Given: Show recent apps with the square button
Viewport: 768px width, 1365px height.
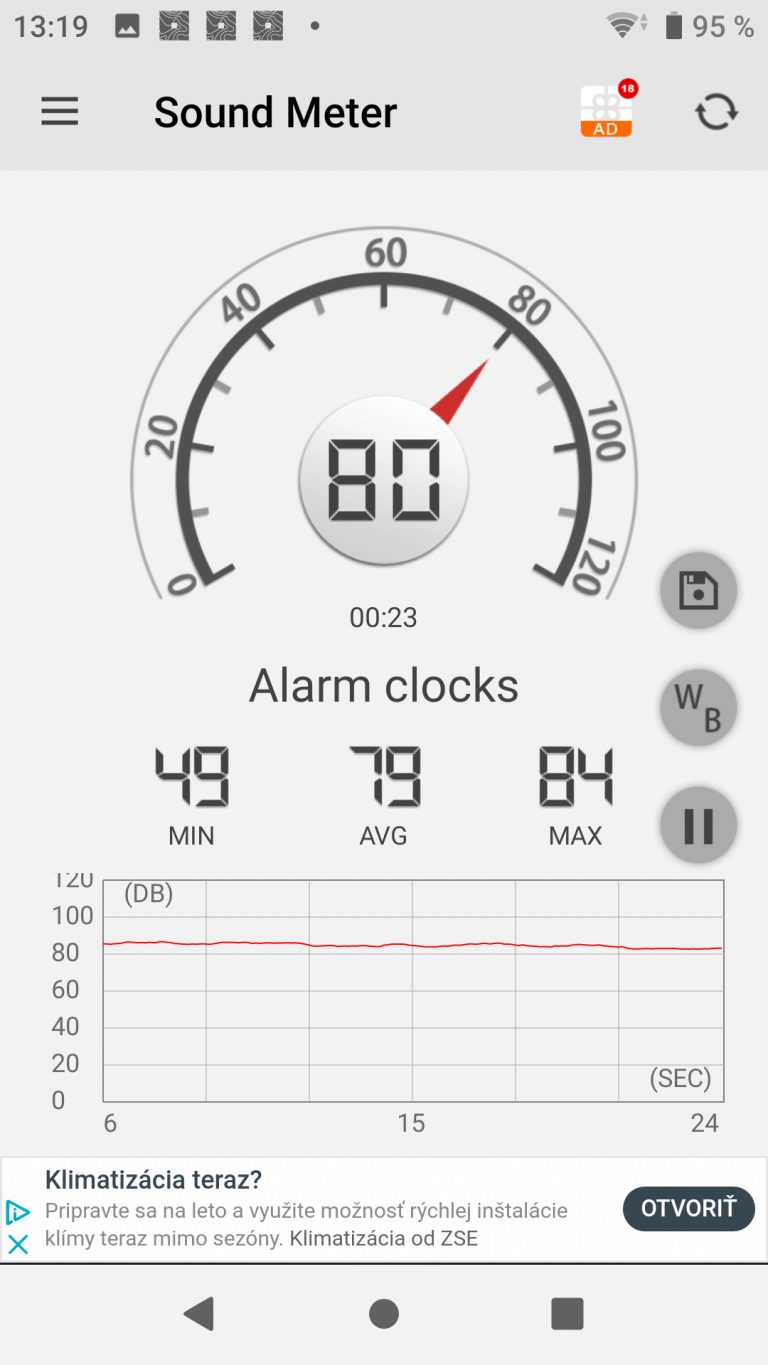Looking at the screenshot, I should click(x=567, y=1313).
